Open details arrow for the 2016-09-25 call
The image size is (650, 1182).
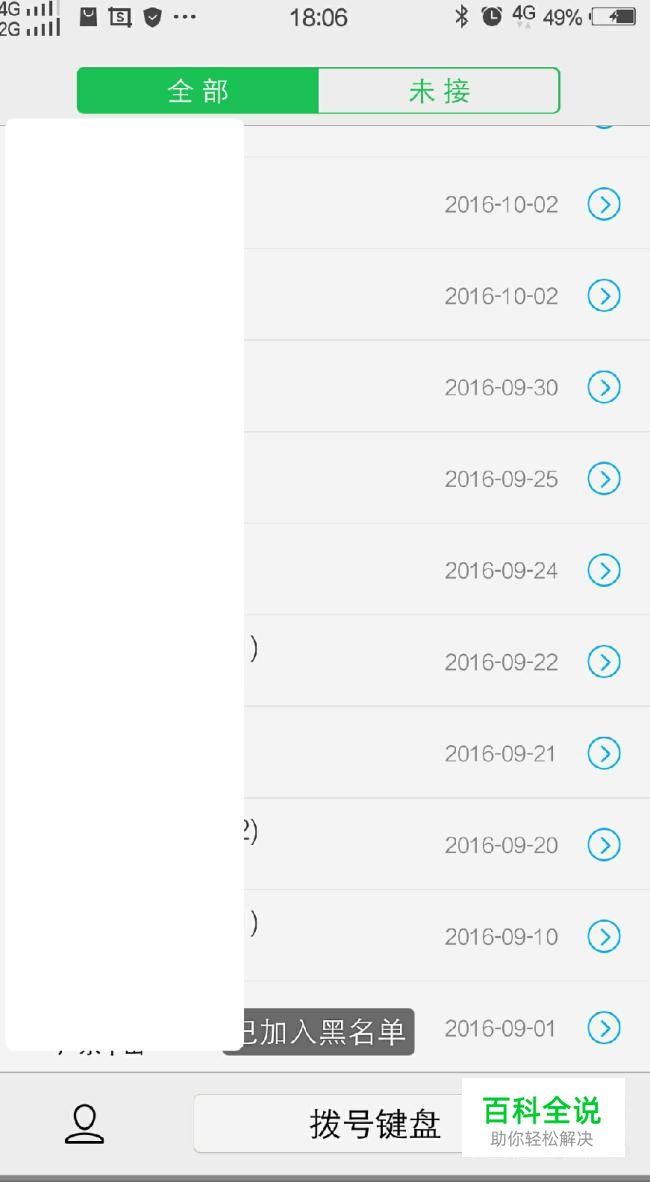point(604,479)
